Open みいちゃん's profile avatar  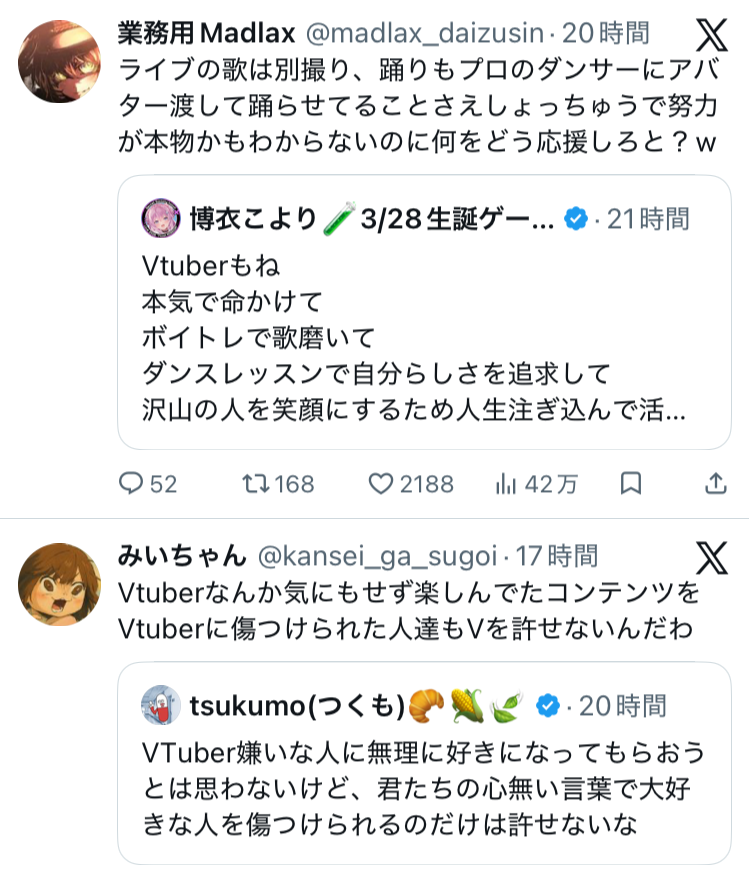tap(59, 584)
